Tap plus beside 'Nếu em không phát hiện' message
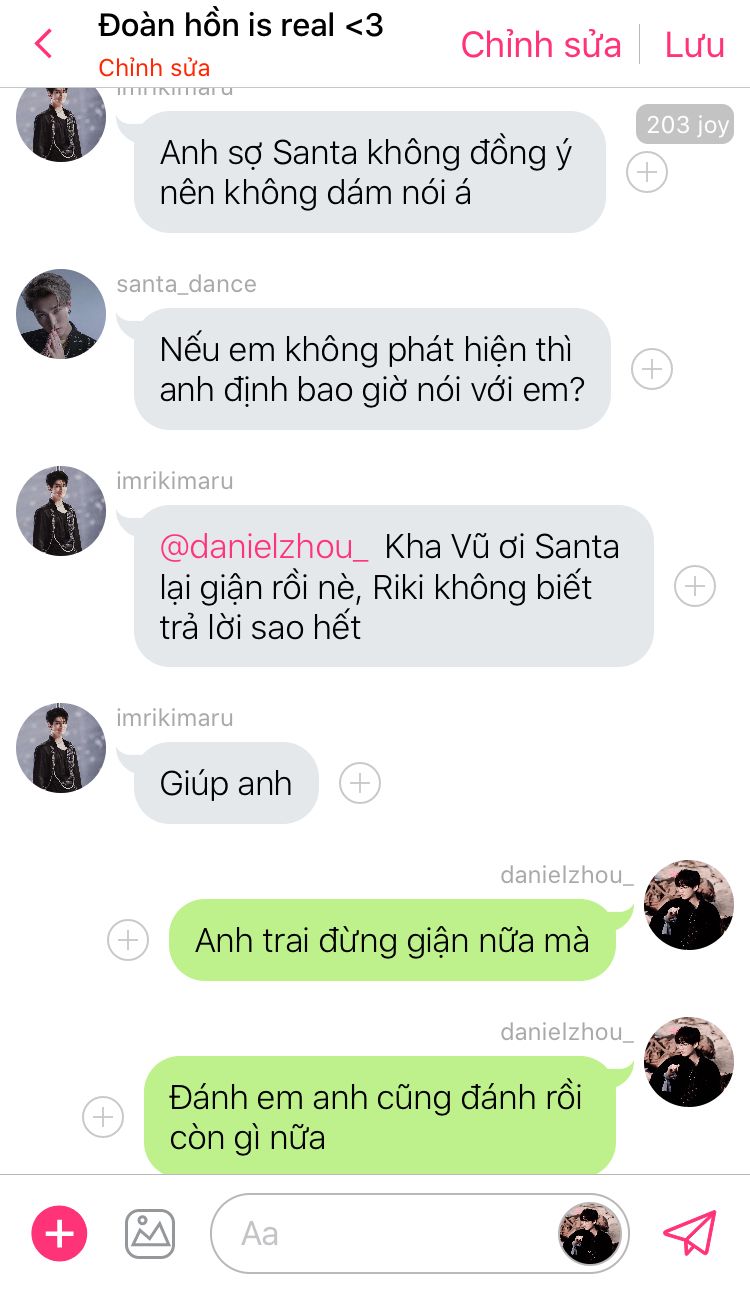750x1294 pixels. [652, 369]
